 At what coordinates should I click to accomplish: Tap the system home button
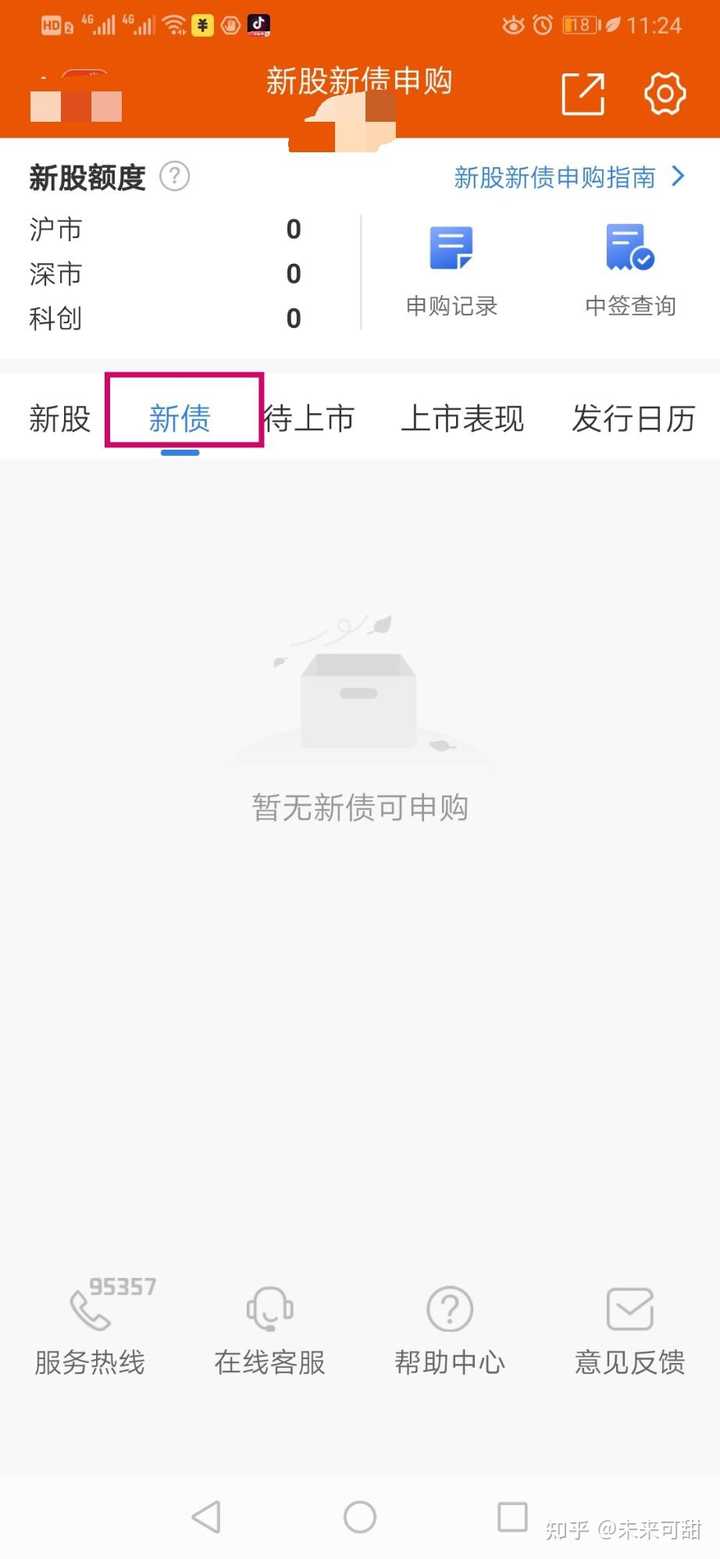coord(360,1517)
